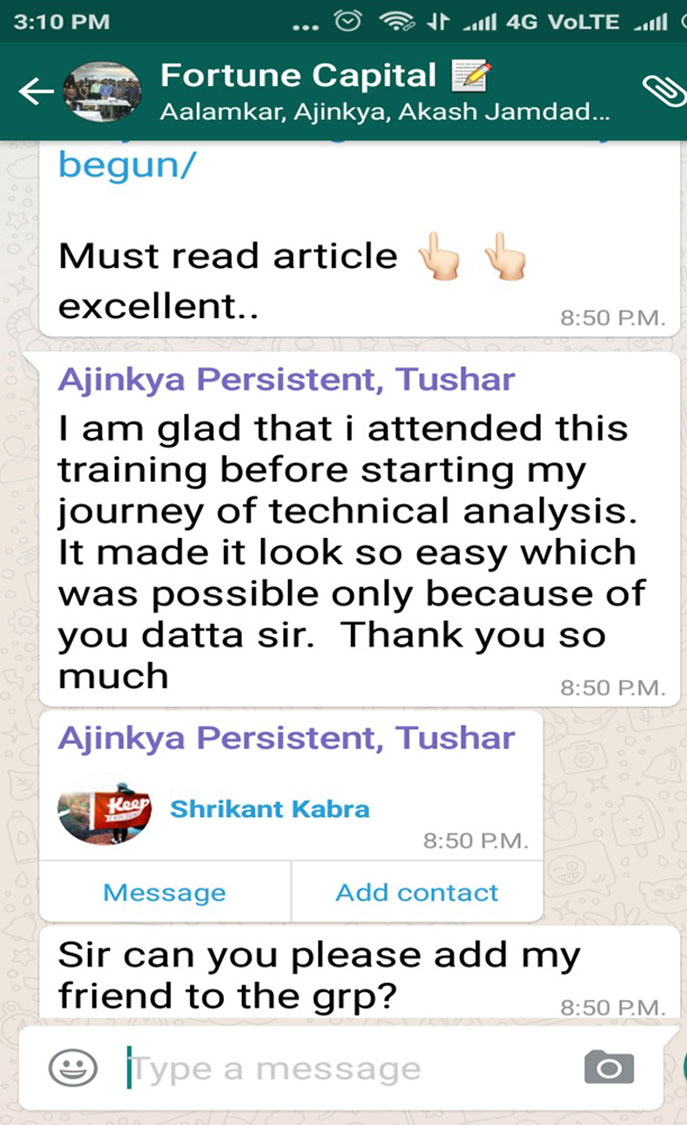Image resolution: width=687 pixels, height=1125 pixels.
Task: Open the article link ending in begun/
Action: [126, 164]
